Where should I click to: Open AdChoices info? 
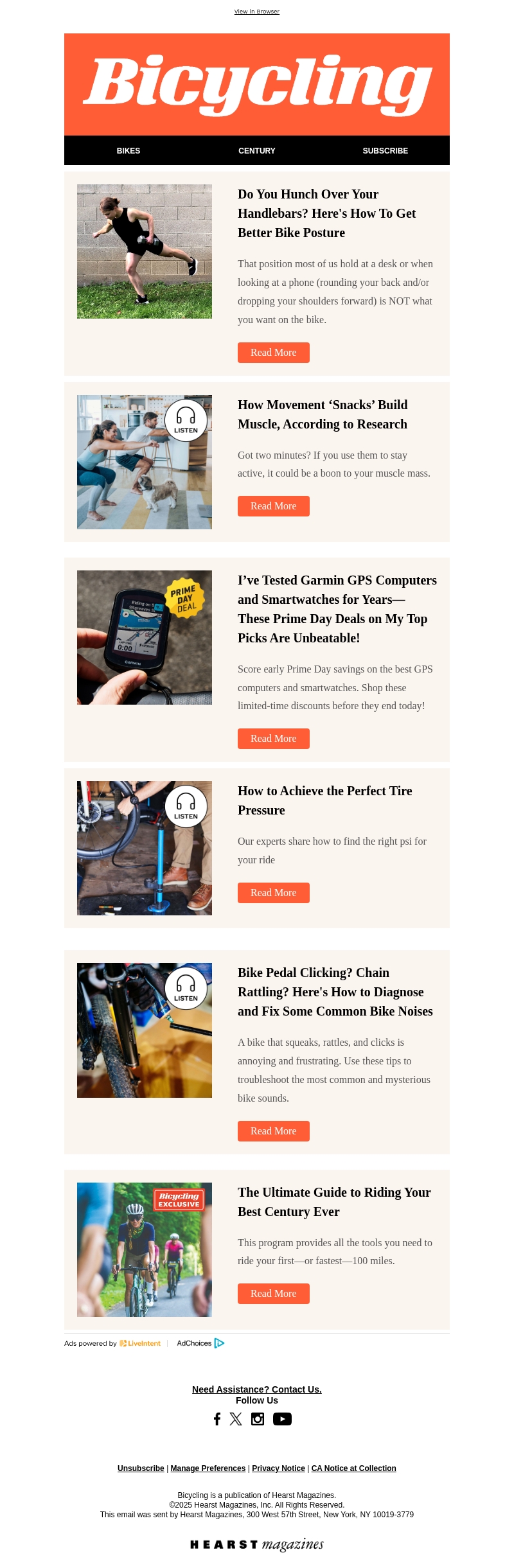[x=200, y=1343]
